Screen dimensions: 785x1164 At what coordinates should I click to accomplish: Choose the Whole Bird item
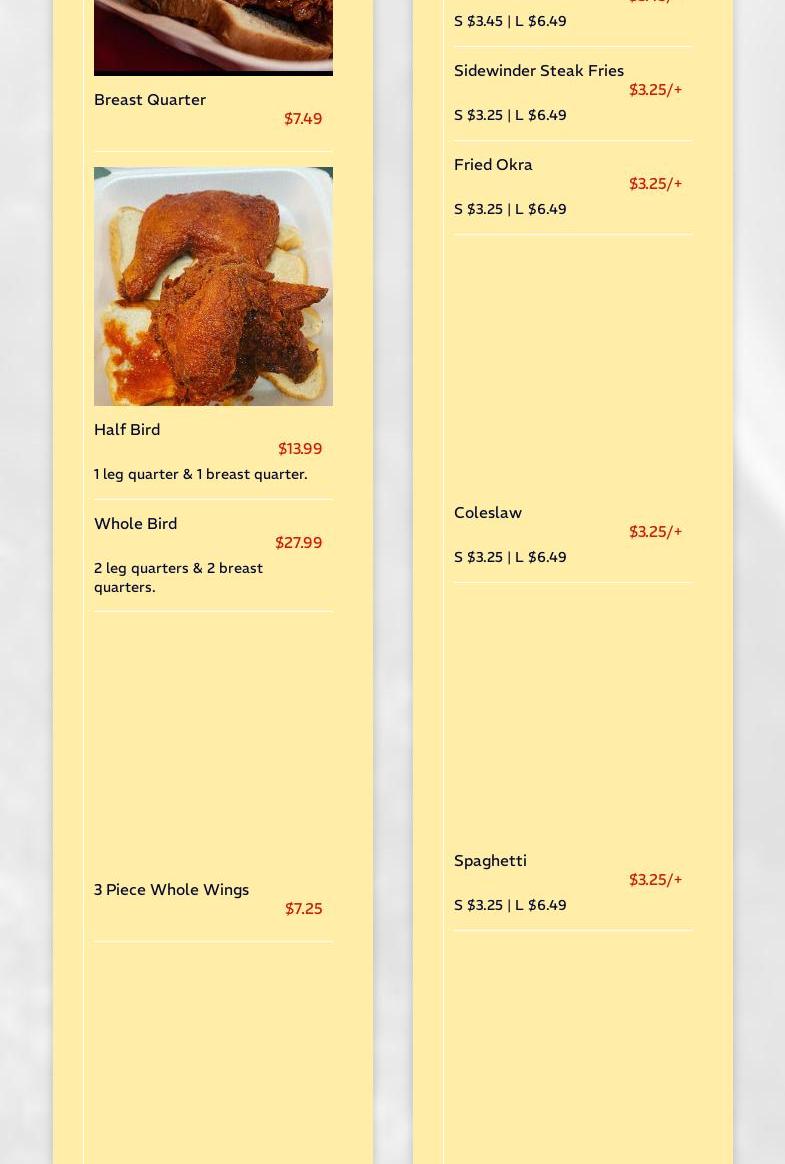136,524
